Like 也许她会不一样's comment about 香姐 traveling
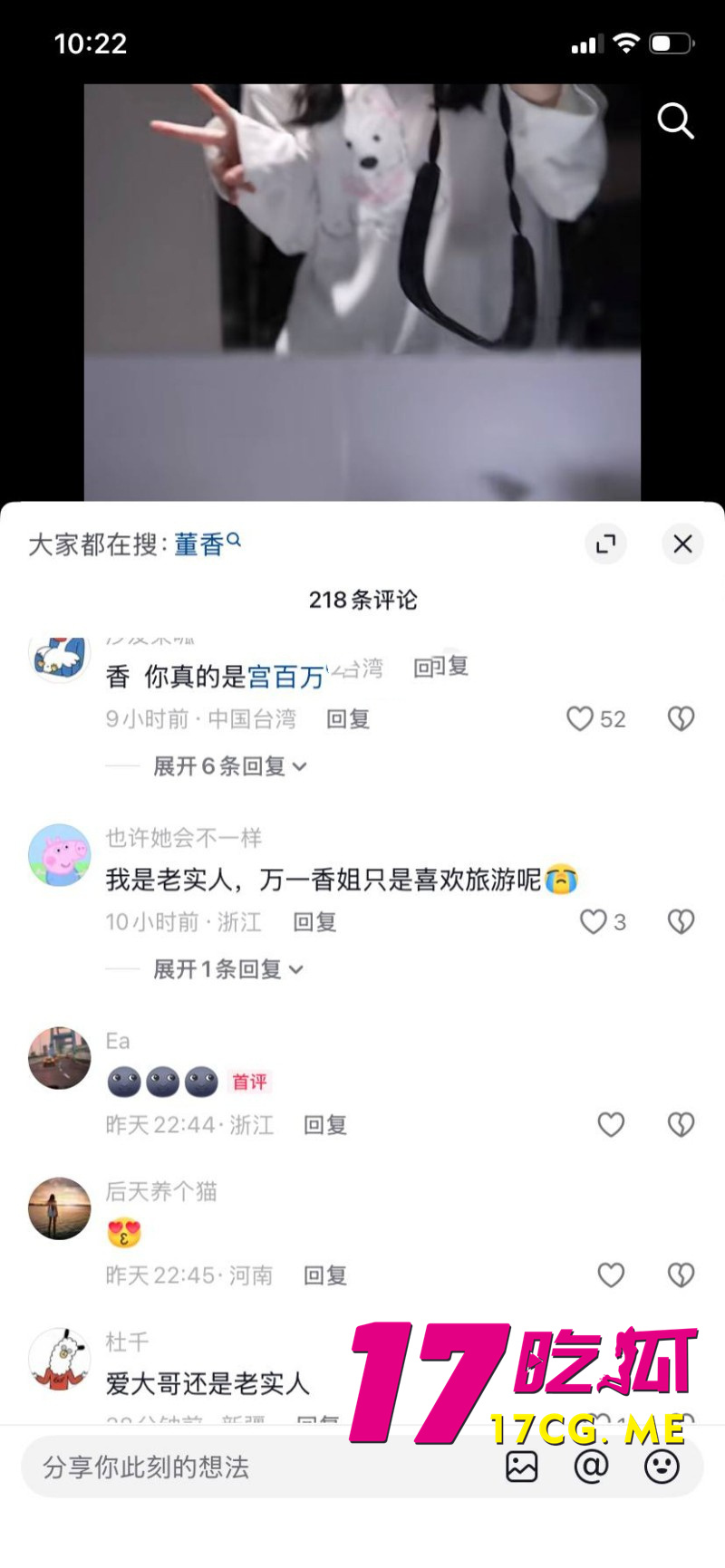Image resolution: width=725 pixels, height=1568 pixels. [x=594, y=921]
